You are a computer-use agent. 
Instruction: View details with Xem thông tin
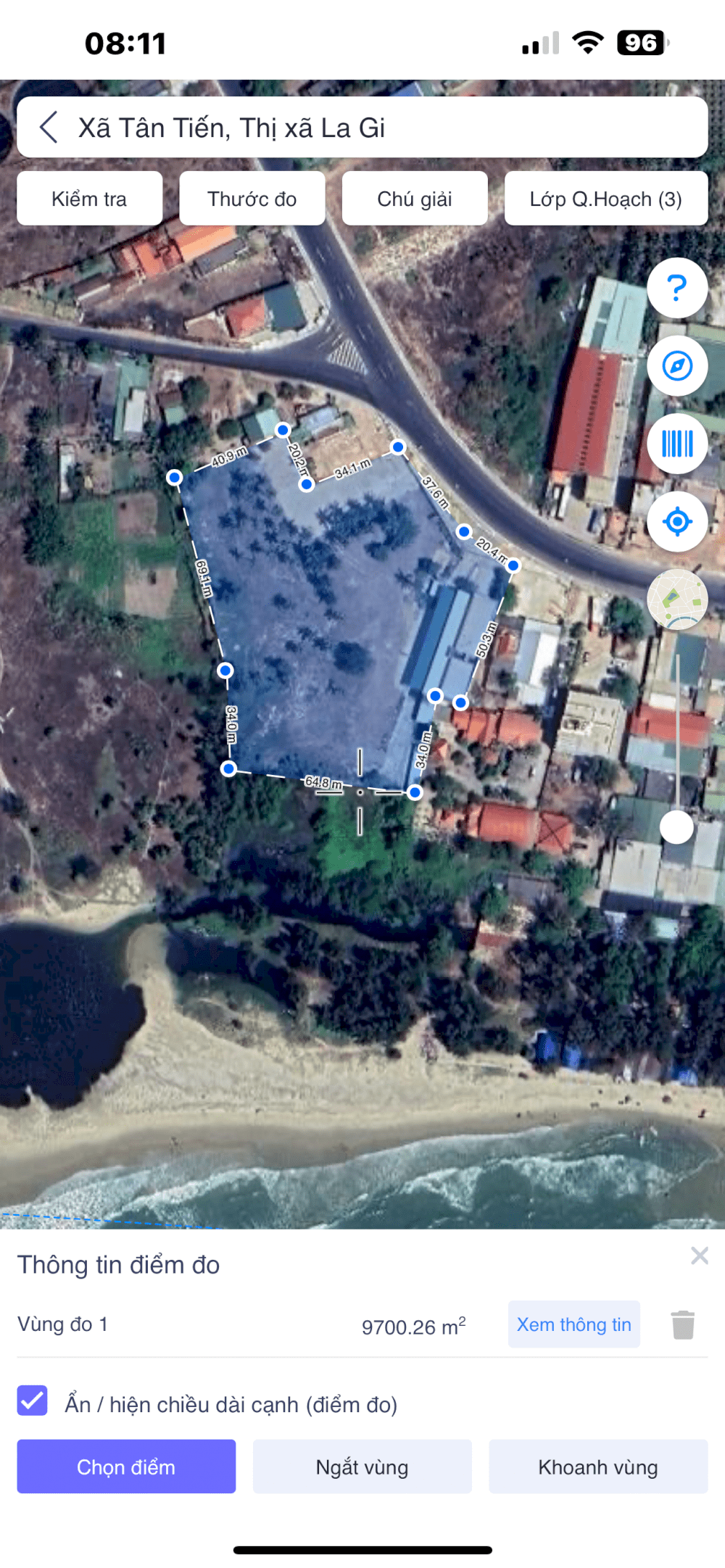(573, 1324)
